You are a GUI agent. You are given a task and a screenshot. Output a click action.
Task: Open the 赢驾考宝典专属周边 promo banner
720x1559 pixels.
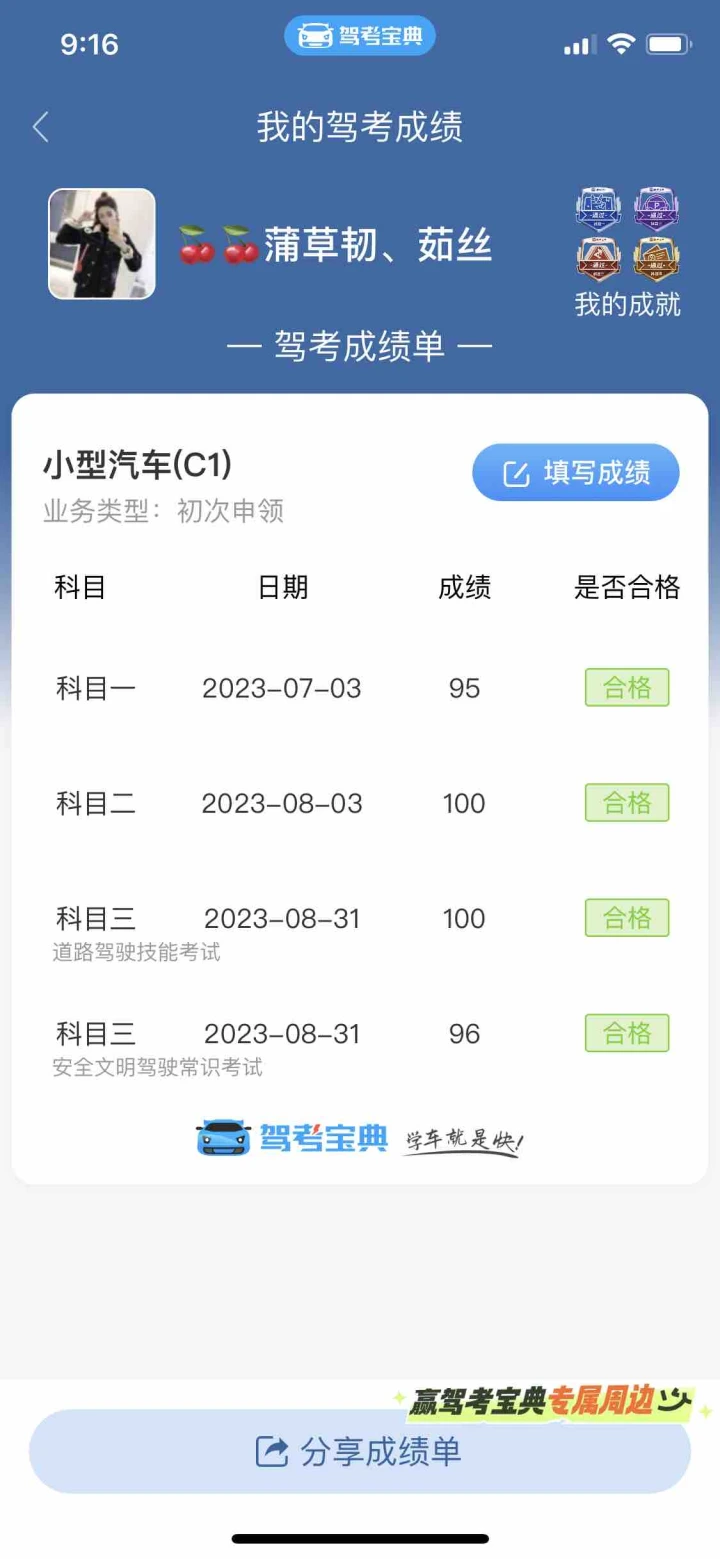click(x=554, y=1402)
